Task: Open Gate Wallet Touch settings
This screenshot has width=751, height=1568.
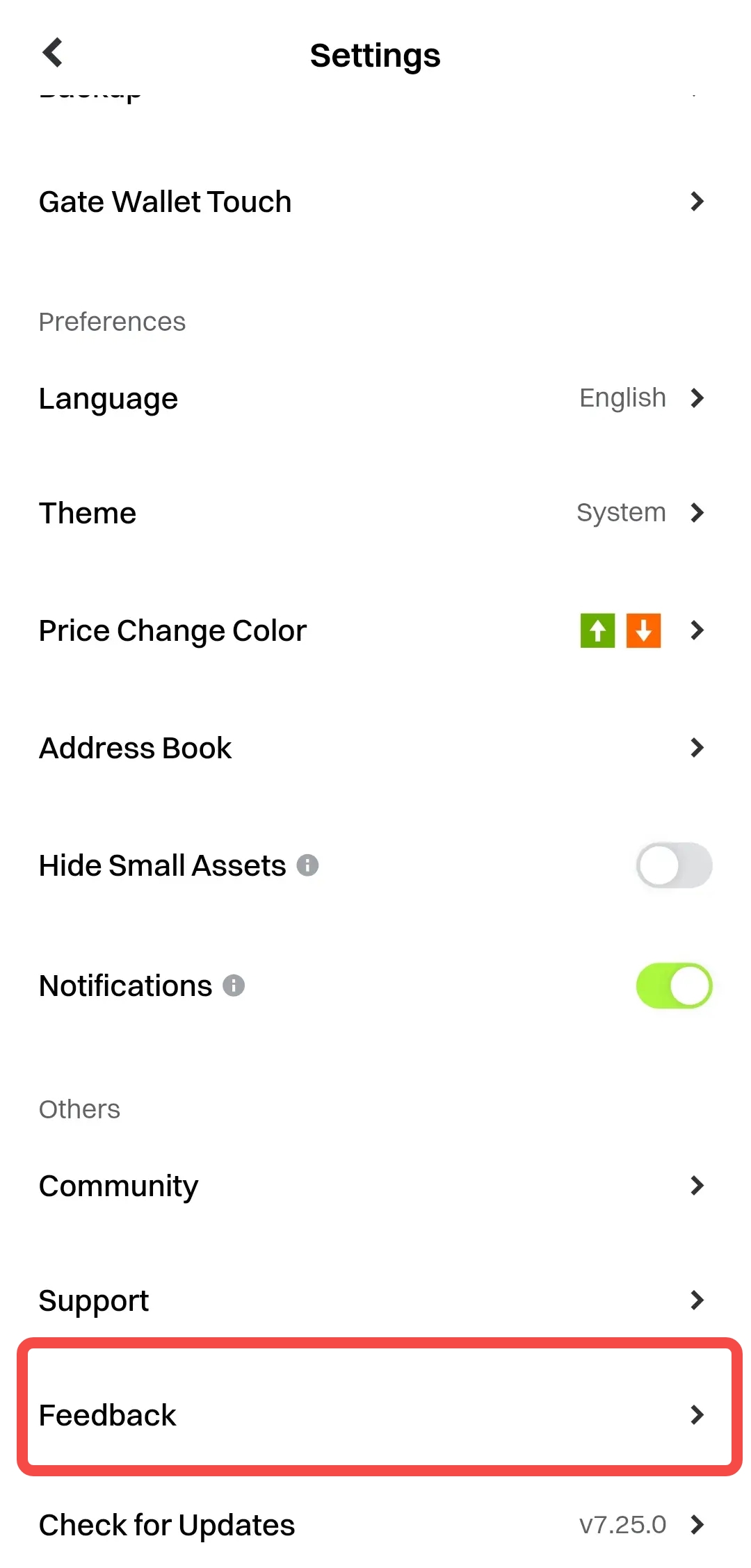Action: pos(374,202)
